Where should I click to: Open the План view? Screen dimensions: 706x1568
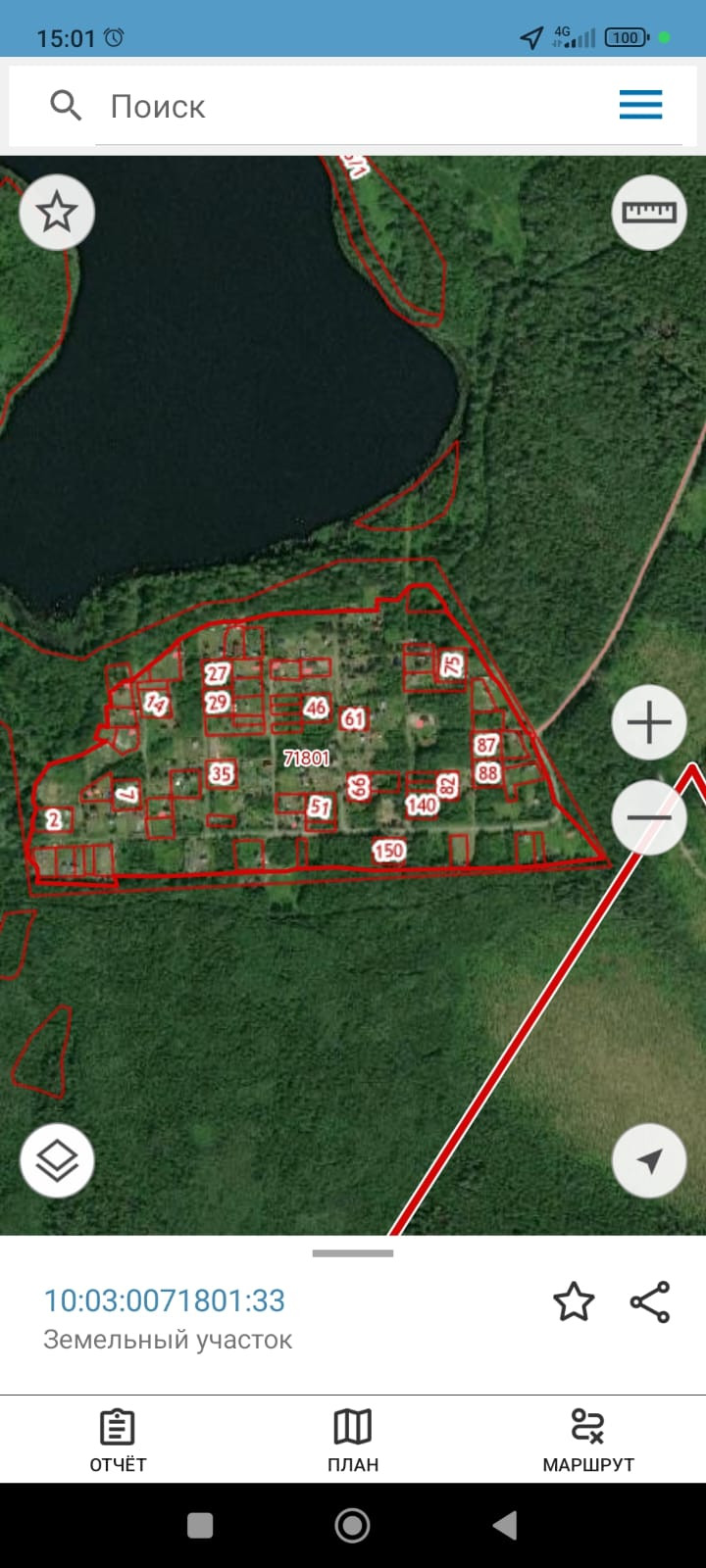point(353,1441)
